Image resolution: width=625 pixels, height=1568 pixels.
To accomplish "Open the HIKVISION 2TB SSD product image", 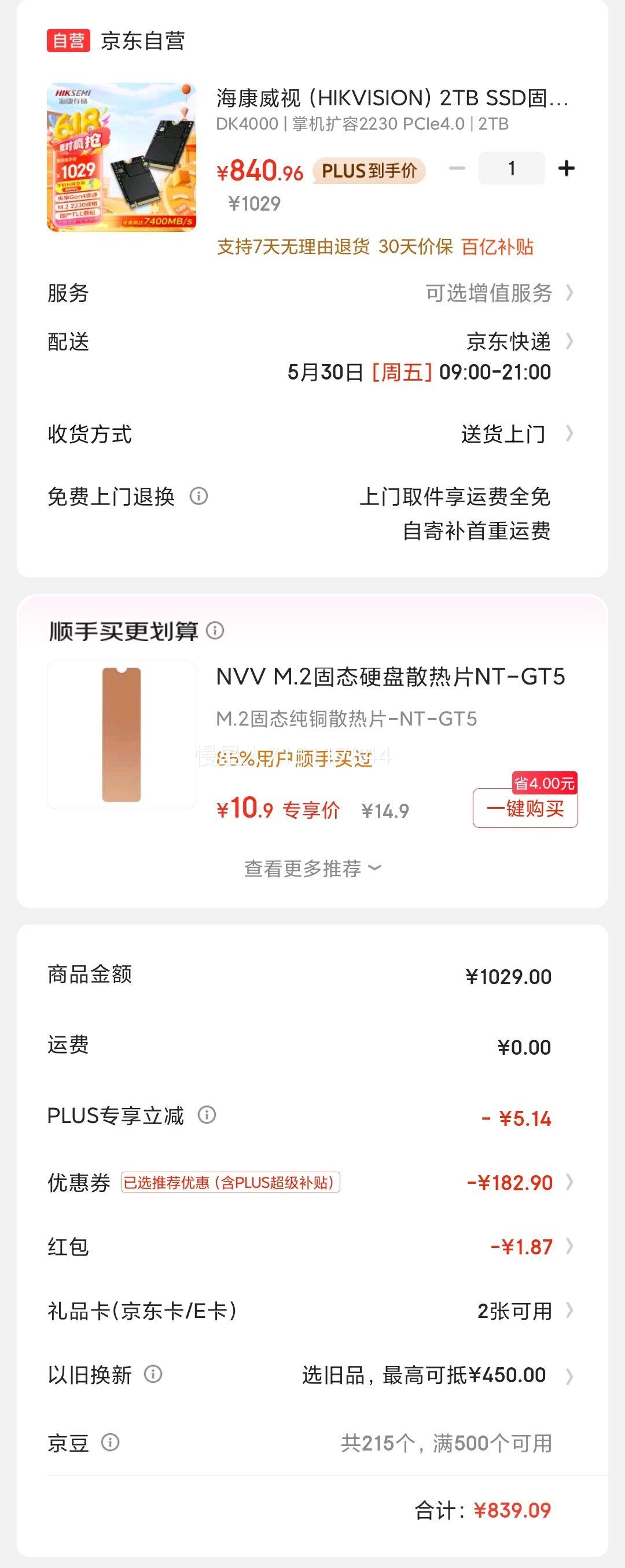I will click(x=122, y=157).
